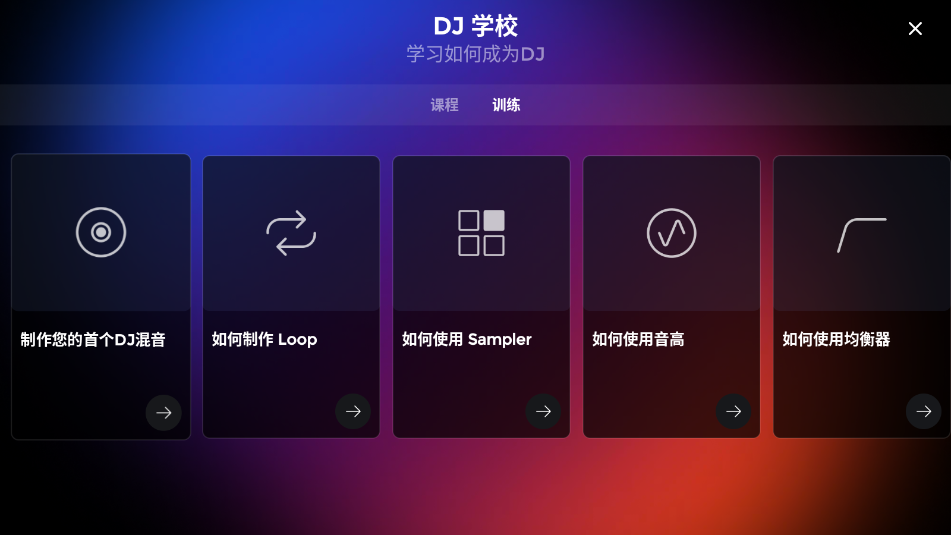The image size is (951, 535).
Task: Tap the arrow button on 如何制作 Loop
Action: (353, 412)
